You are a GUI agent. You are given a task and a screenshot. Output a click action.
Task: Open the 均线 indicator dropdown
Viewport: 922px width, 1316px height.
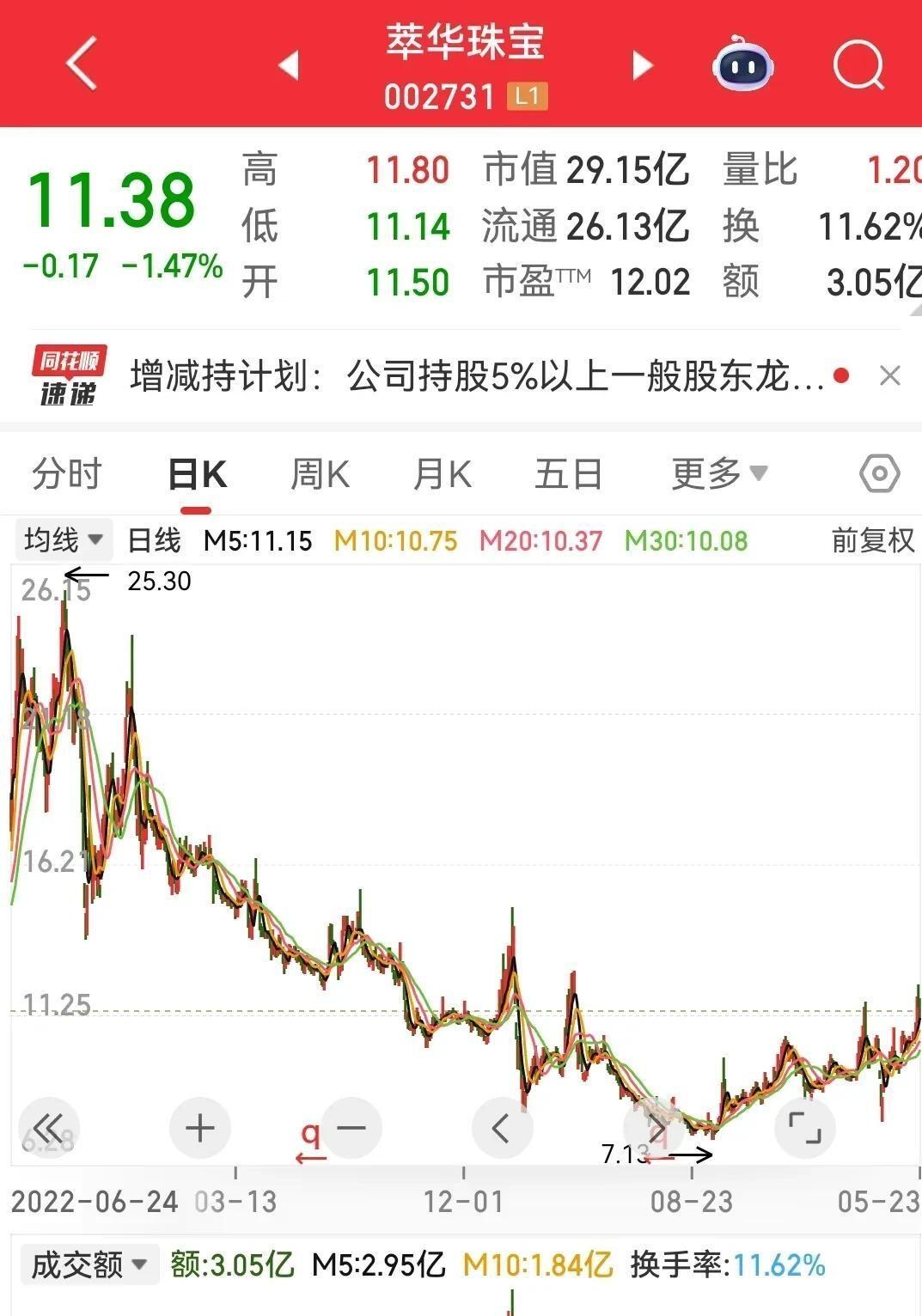pyautogui.click(x=64, y=540)
